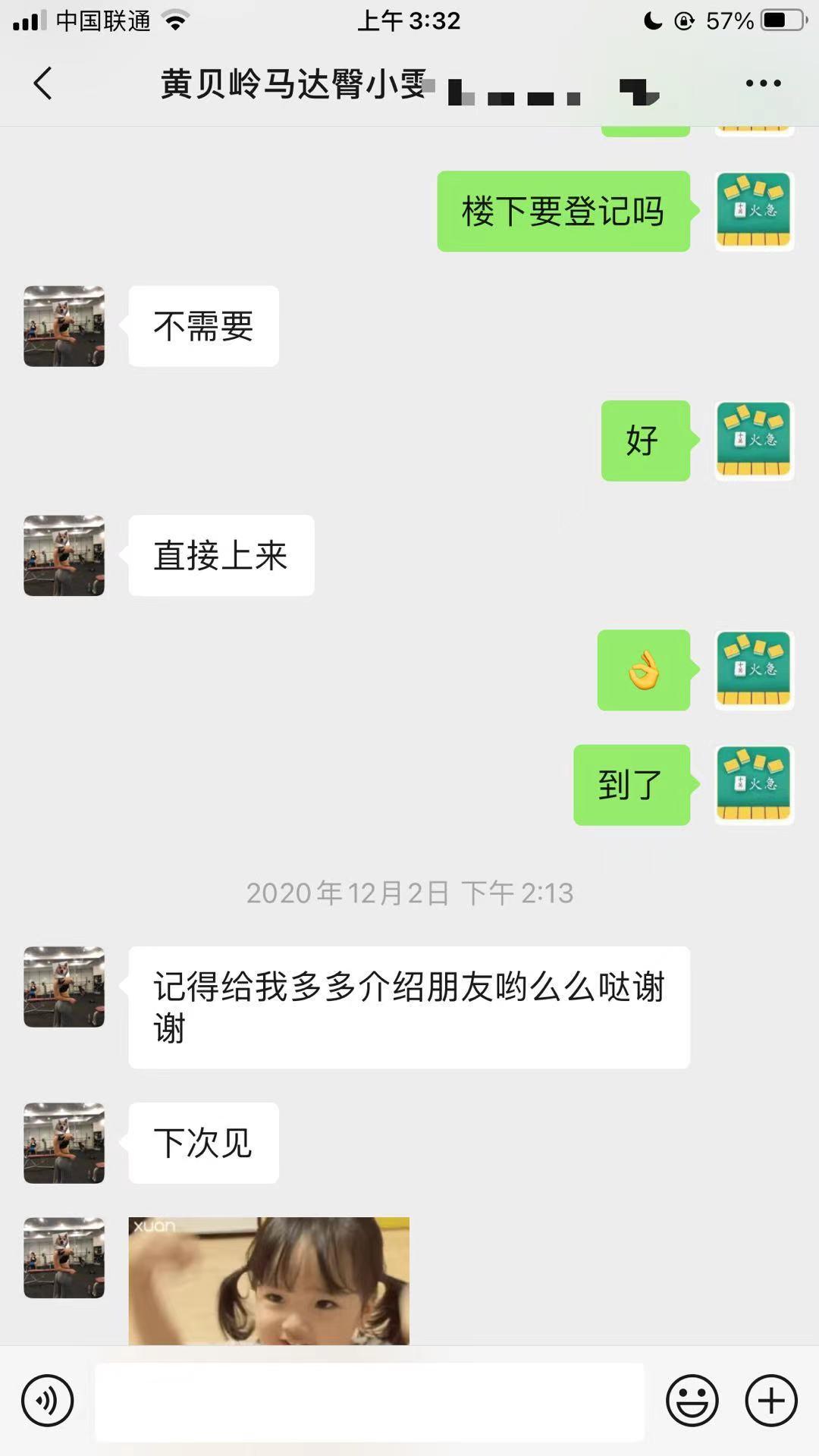Open the waving girl sticker image
The image size is (819, 1456).
coord(268,1281)
